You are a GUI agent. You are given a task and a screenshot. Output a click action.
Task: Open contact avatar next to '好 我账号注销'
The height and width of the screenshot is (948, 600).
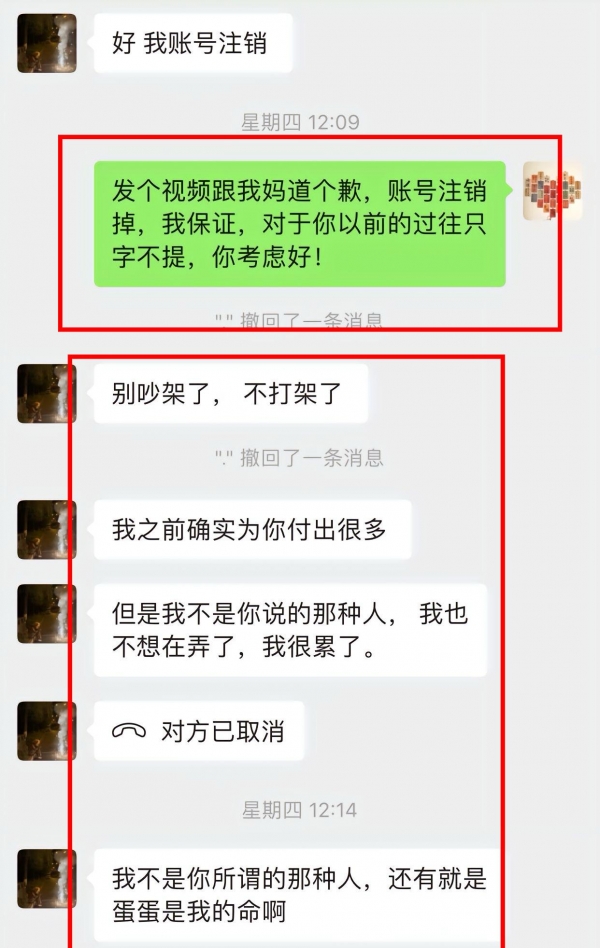coord(46,43)
